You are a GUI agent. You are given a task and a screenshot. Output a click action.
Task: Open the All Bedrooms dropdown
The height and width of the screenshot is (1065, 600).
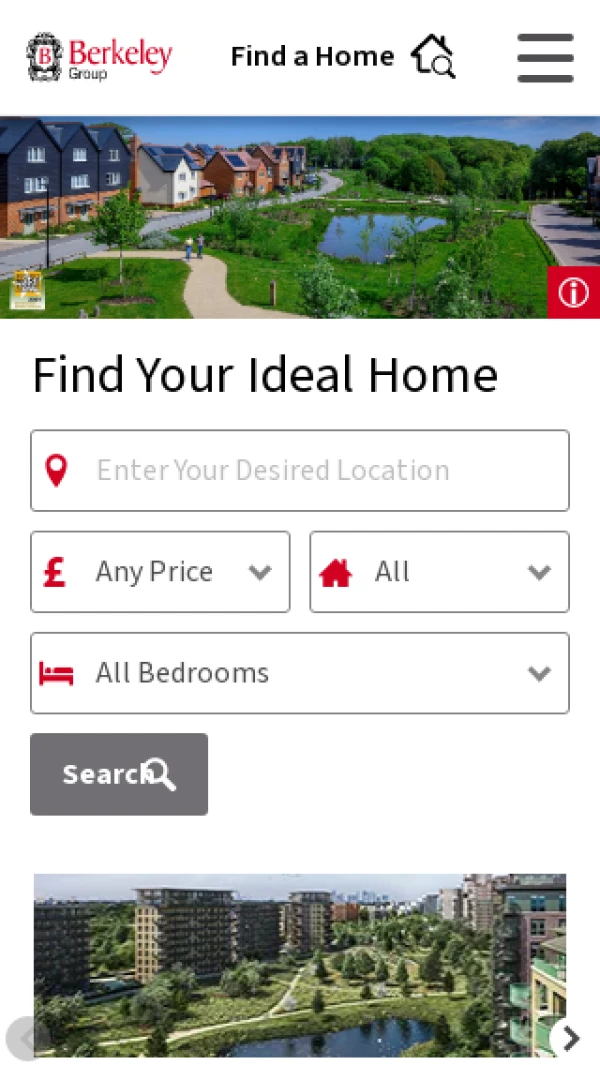pos(300,673)
